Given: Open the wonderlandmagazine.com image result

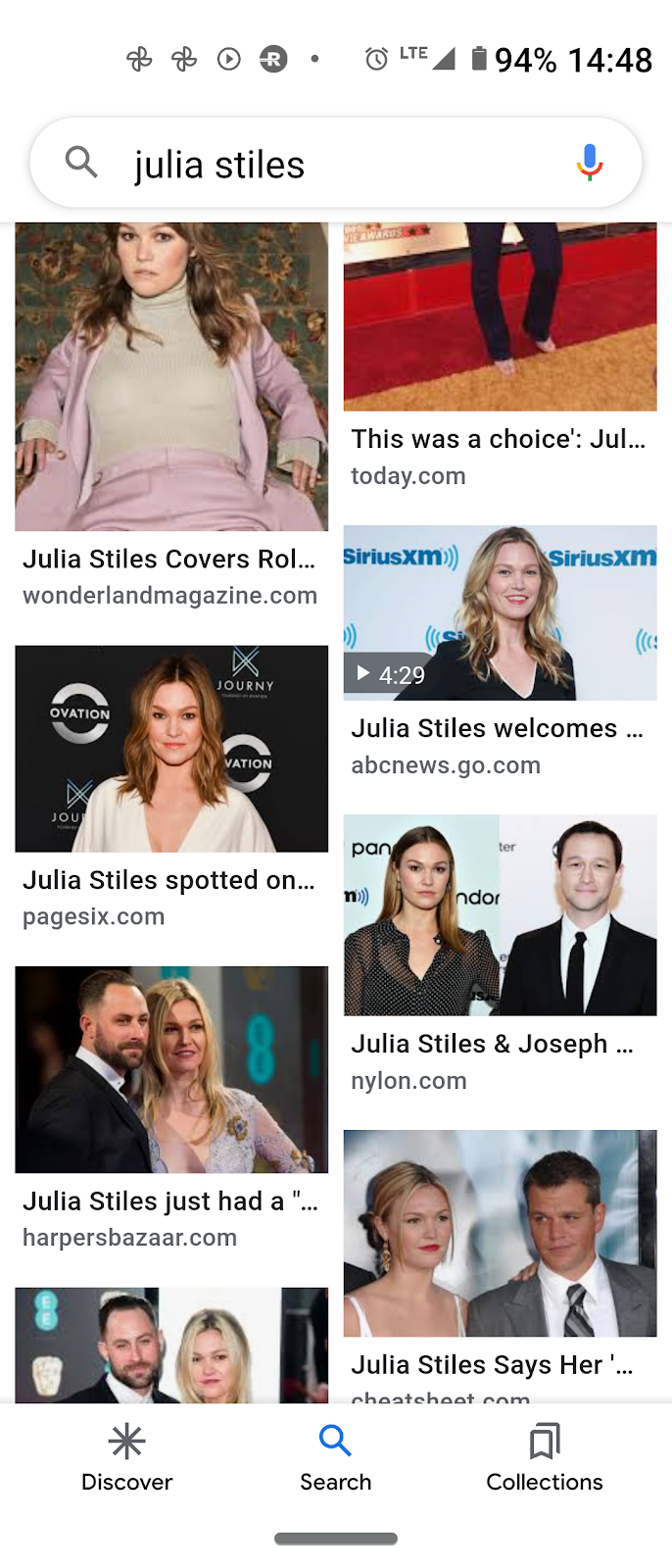Looking at the screenshot, I should [171, 377].
